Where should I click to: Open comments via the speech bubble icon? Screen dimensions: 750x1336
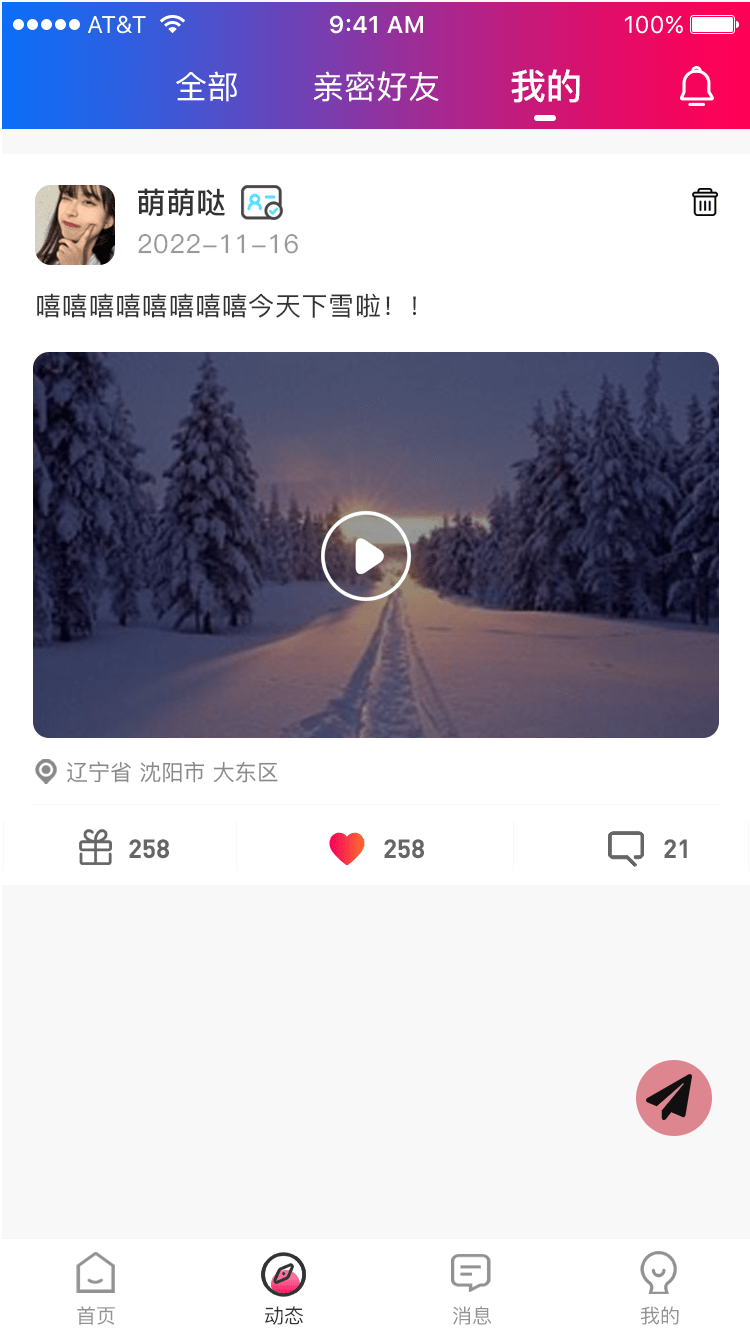point(627,846)
